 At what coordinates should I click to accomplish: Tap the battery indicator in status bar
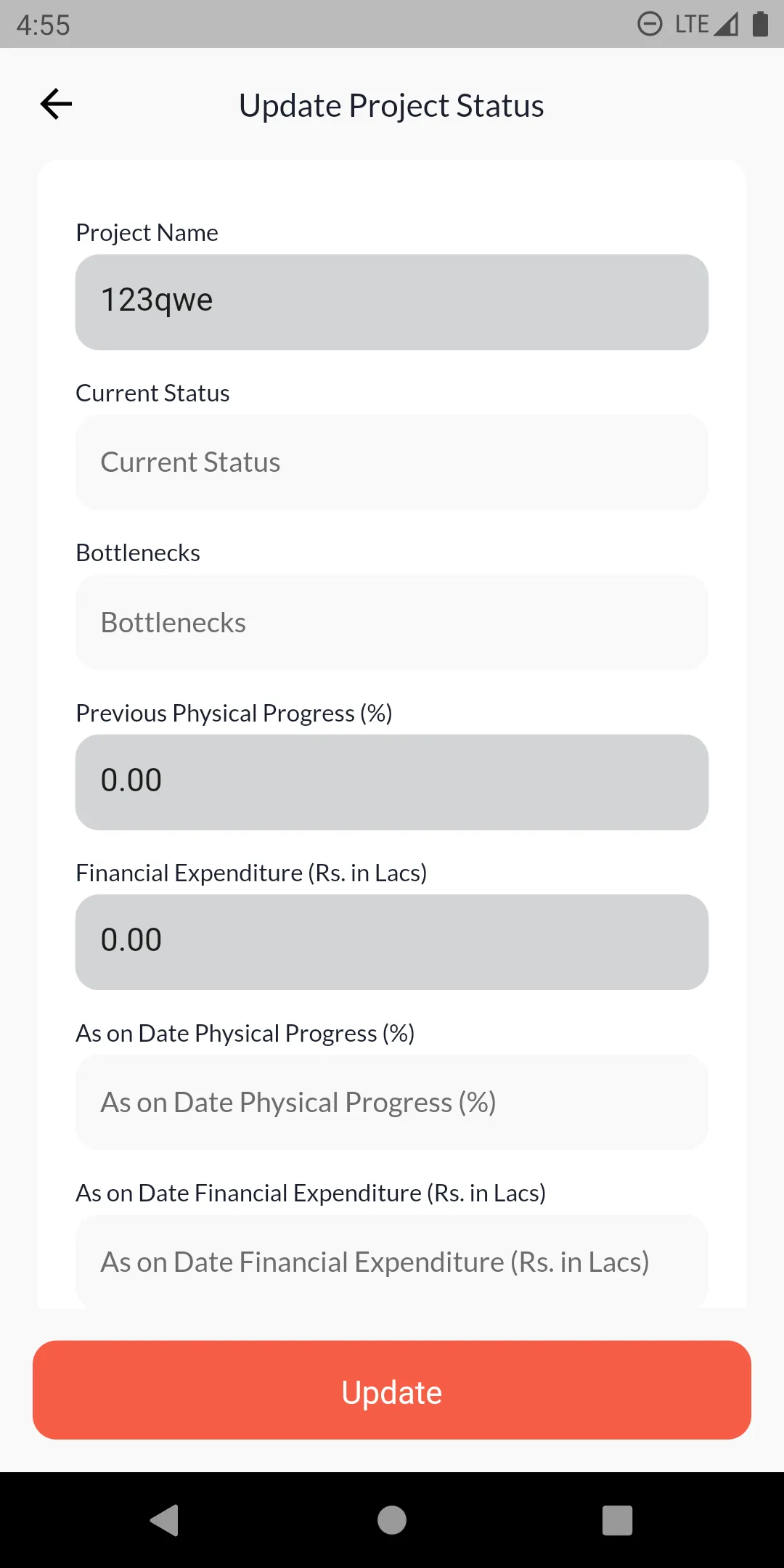click(758, 23)
